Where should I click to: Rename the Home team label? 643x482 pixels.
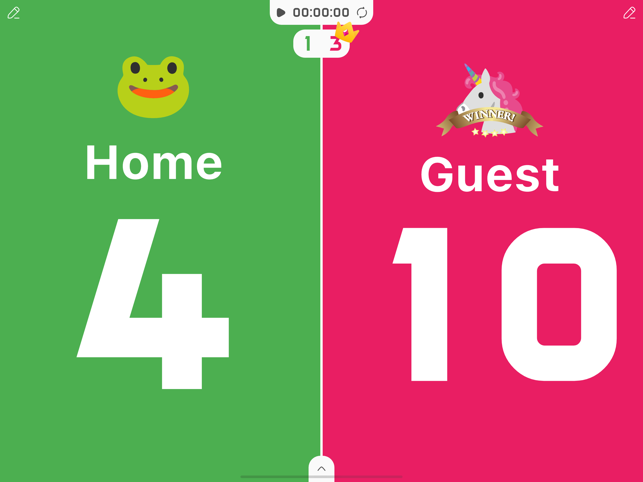coord(153,163)
